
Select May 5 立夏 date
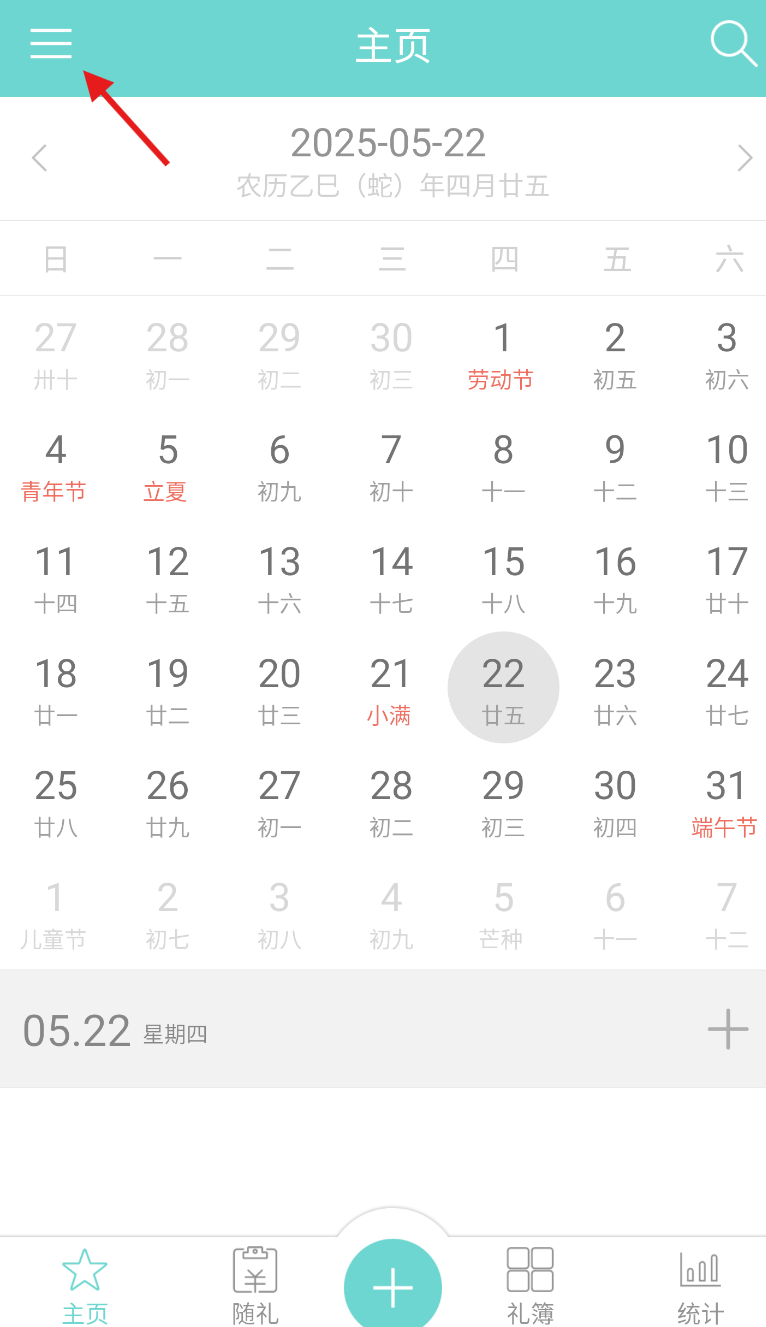[x=167, y=466]
